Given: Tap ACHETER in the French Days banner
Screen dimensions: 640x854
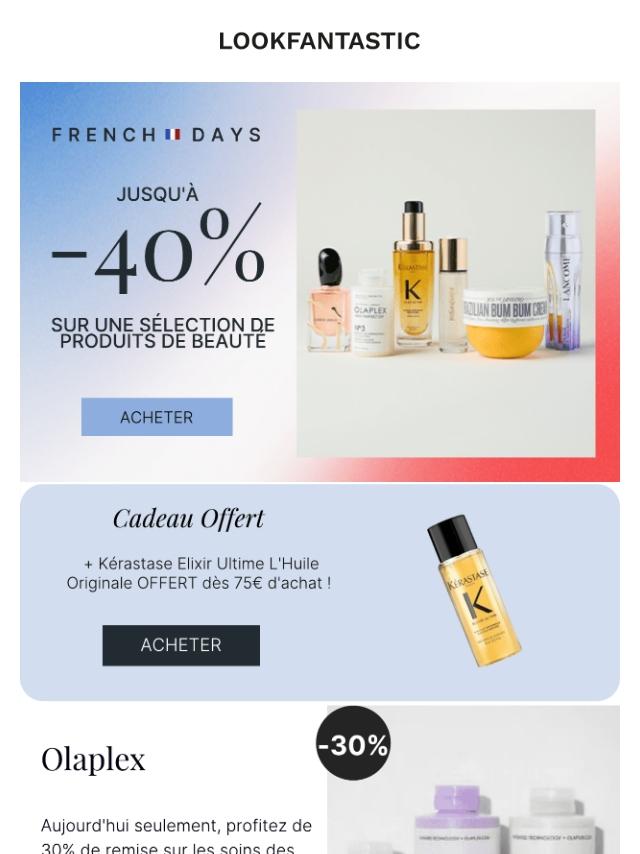Looking at the screenshot, I should [x=157, y=417].
